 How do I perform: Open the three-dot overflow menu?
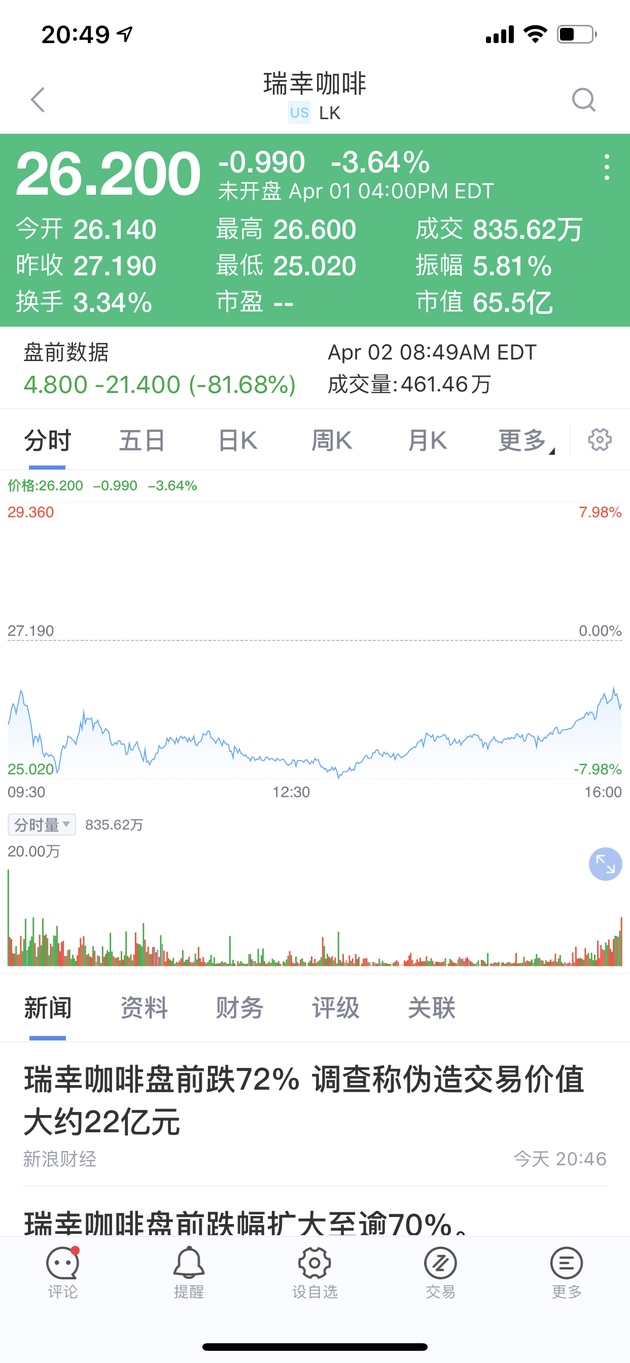[x=606, y=167]
